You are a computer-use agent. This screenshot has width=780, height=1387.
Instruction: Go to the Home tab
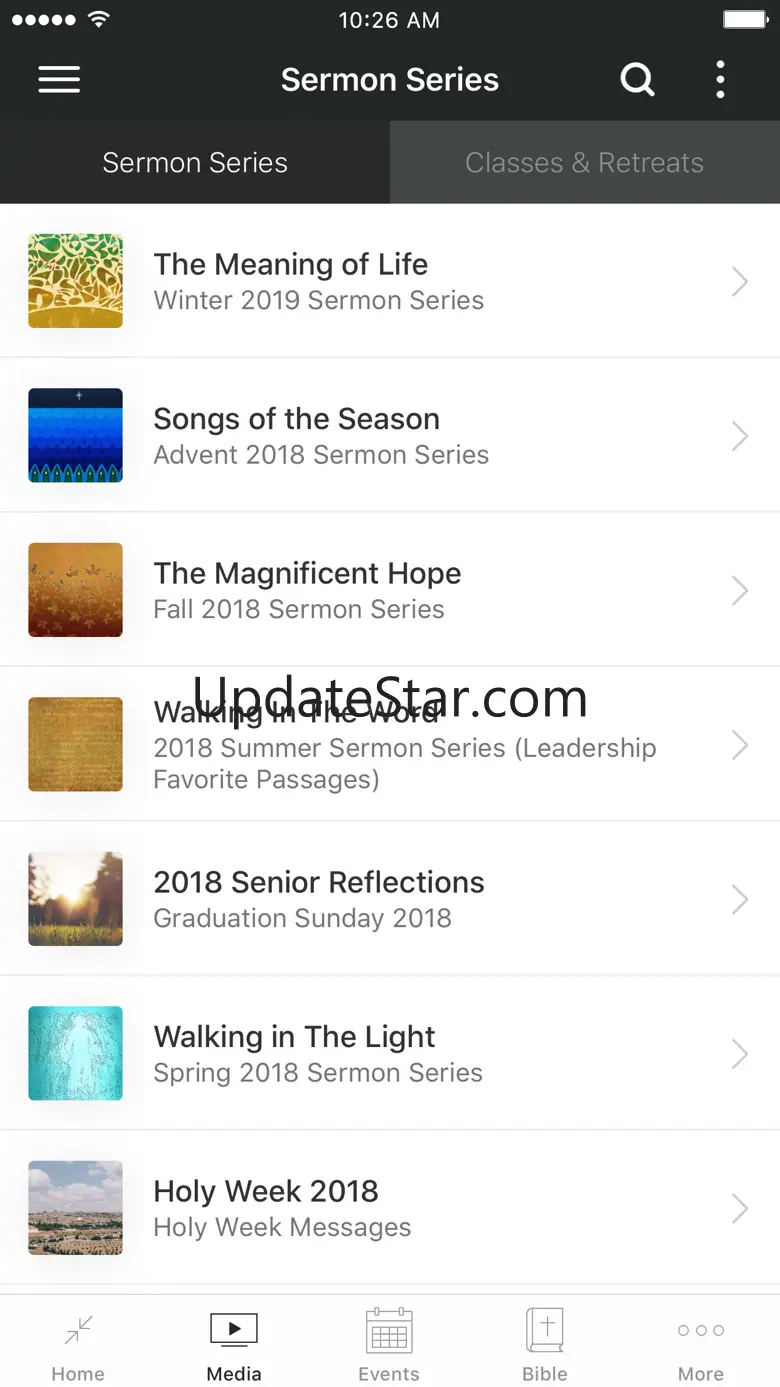coord(78,1345)
